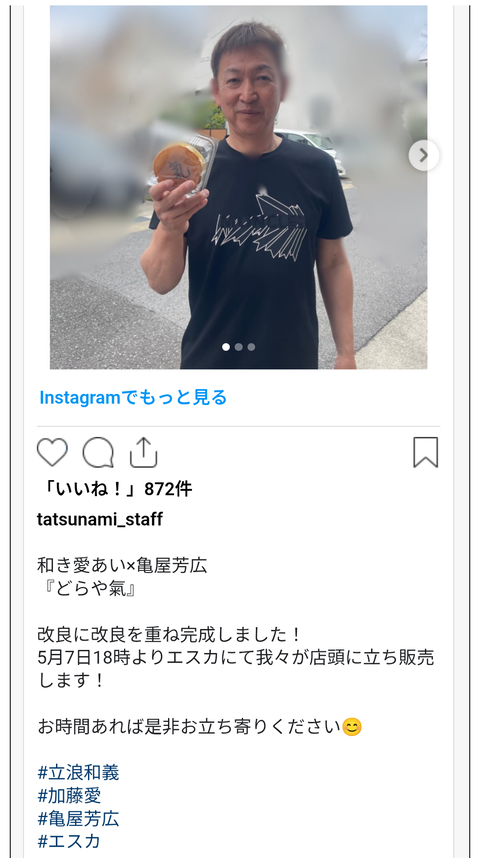480x858 pixels.
Task: Open comments via the speech bubble icon
Action: click(x=98, y=453)
